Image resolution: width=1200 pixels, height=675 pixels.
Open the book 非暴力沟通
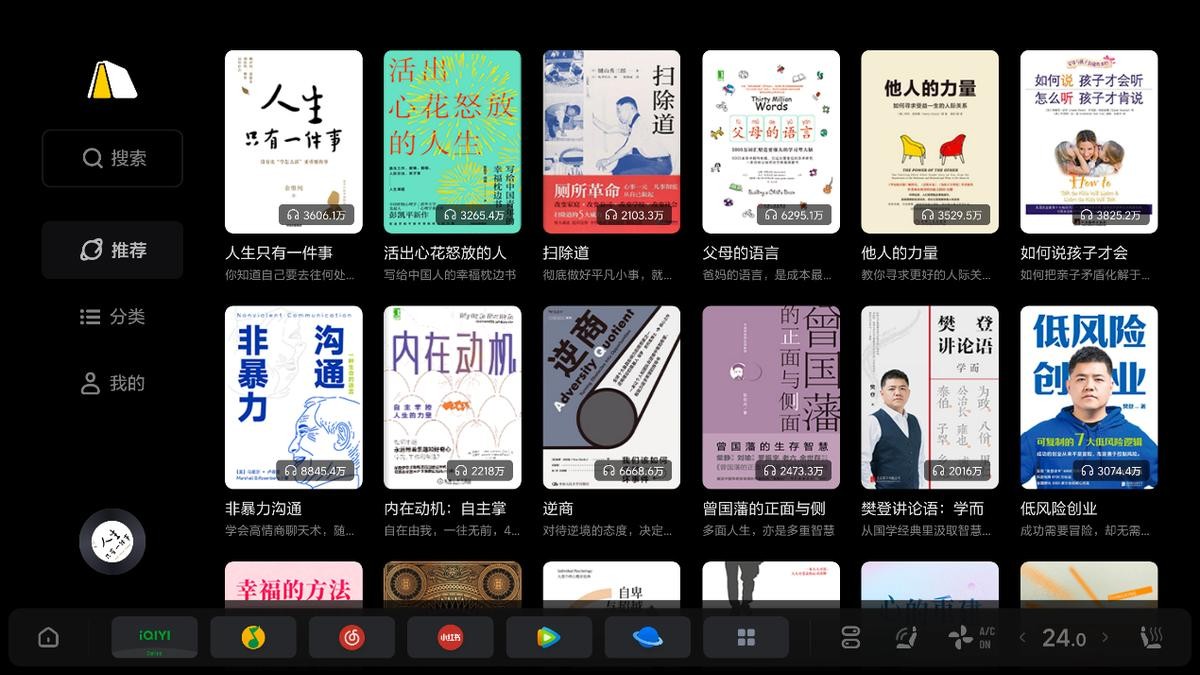pos(293,397)
